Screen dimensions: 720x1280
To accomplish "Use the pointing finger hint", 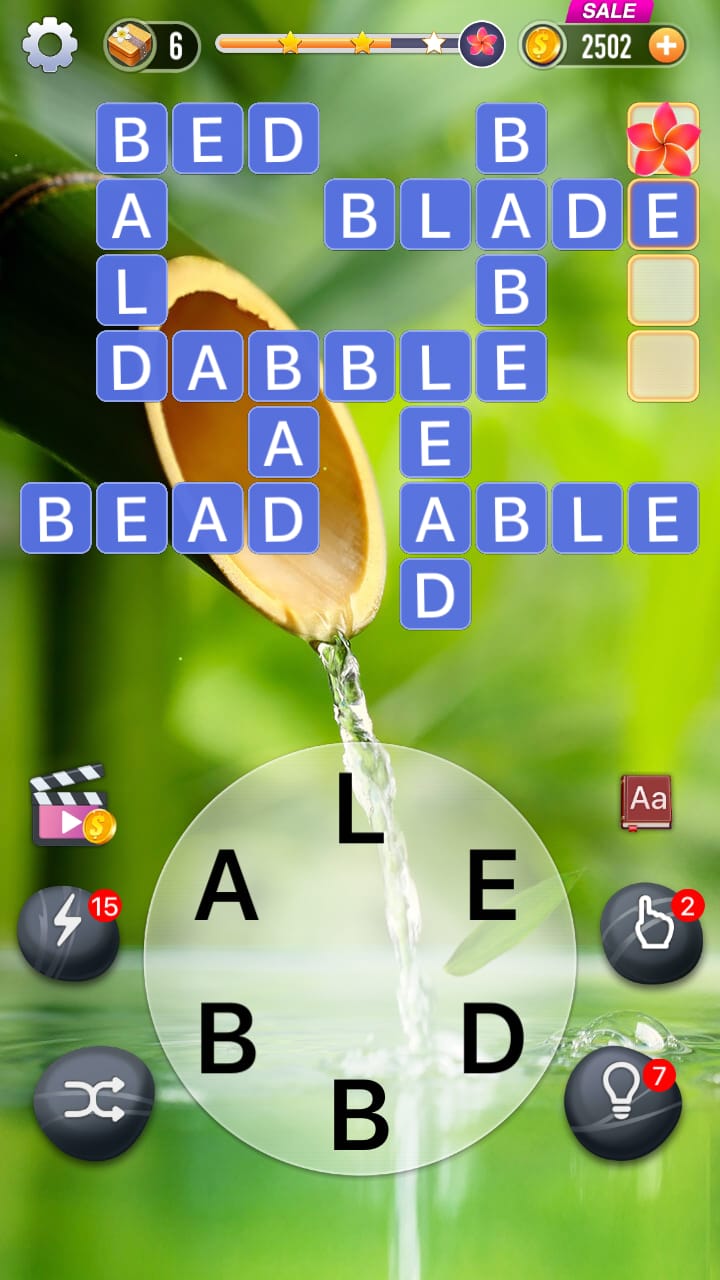I will point(651,932).
